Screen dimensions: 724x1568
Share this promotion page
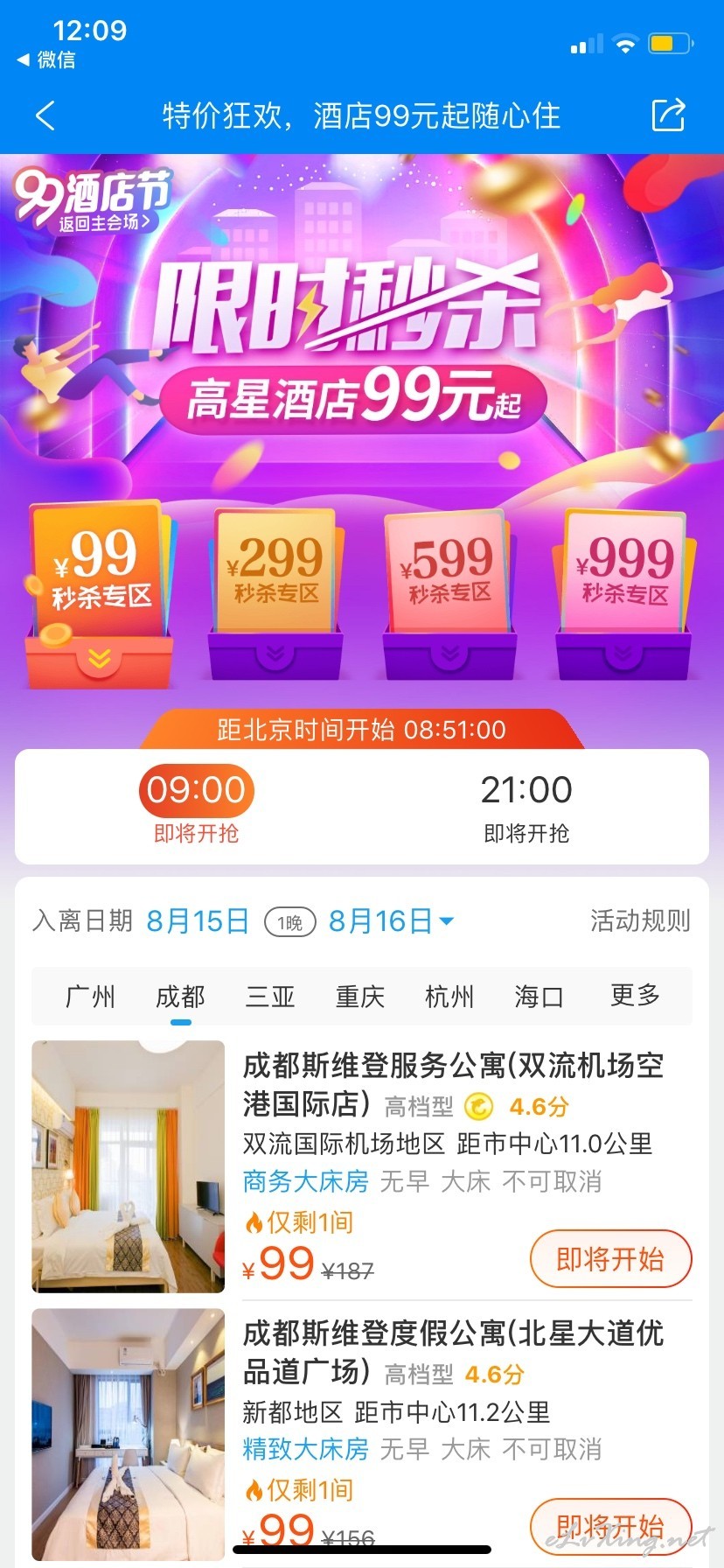tap(669, 115)
